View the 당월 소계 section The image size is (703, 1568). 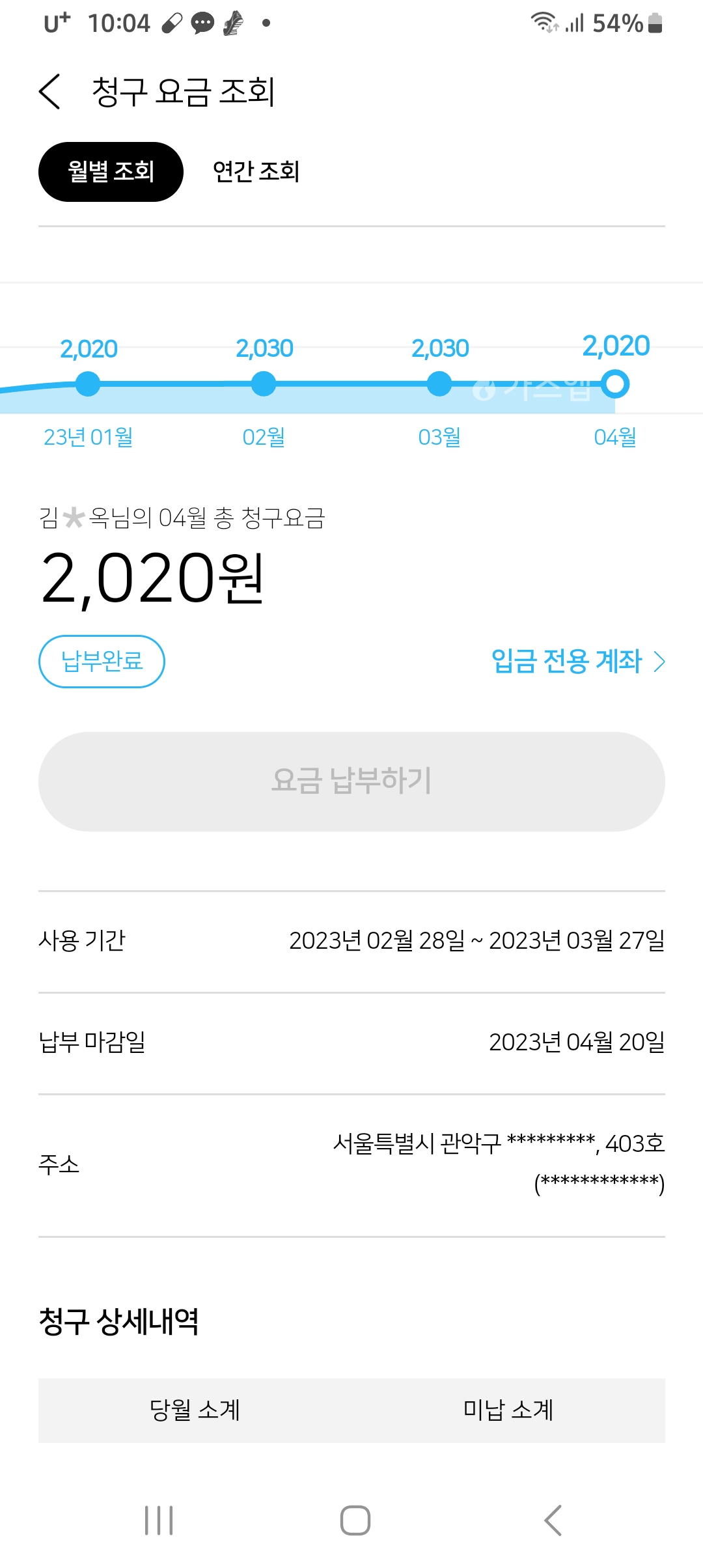(x=195, y=1410)
